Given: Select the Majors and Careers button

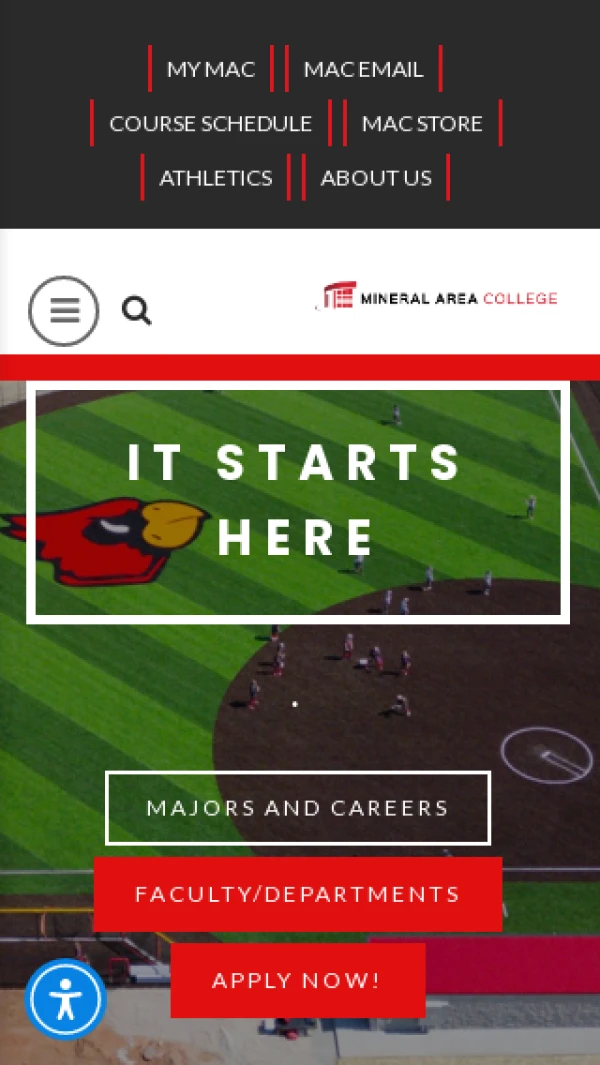Looking at the screenshot, I should coord(298,808).
